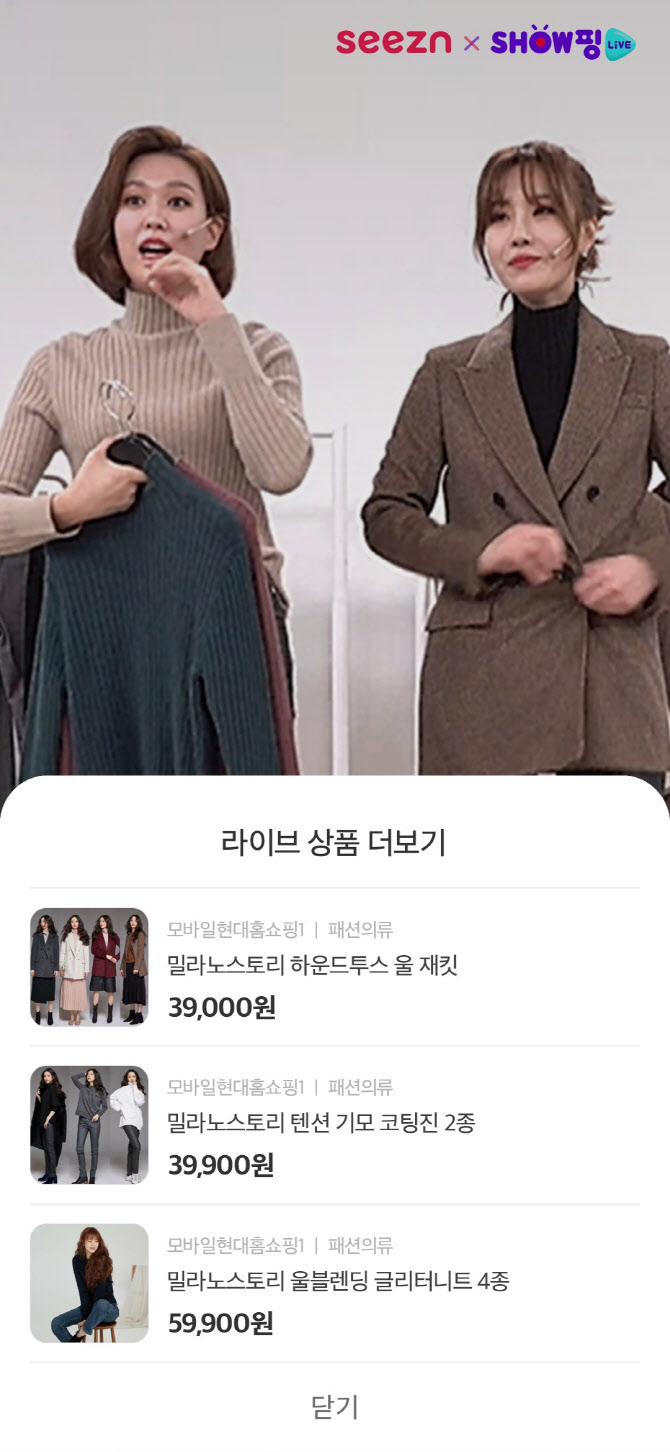The width and height of the screenshot is (670, 1452).
Task: Open 밀라노스토리 하운드투스 울 재킷 product
Action: click(x=312, y=966)
